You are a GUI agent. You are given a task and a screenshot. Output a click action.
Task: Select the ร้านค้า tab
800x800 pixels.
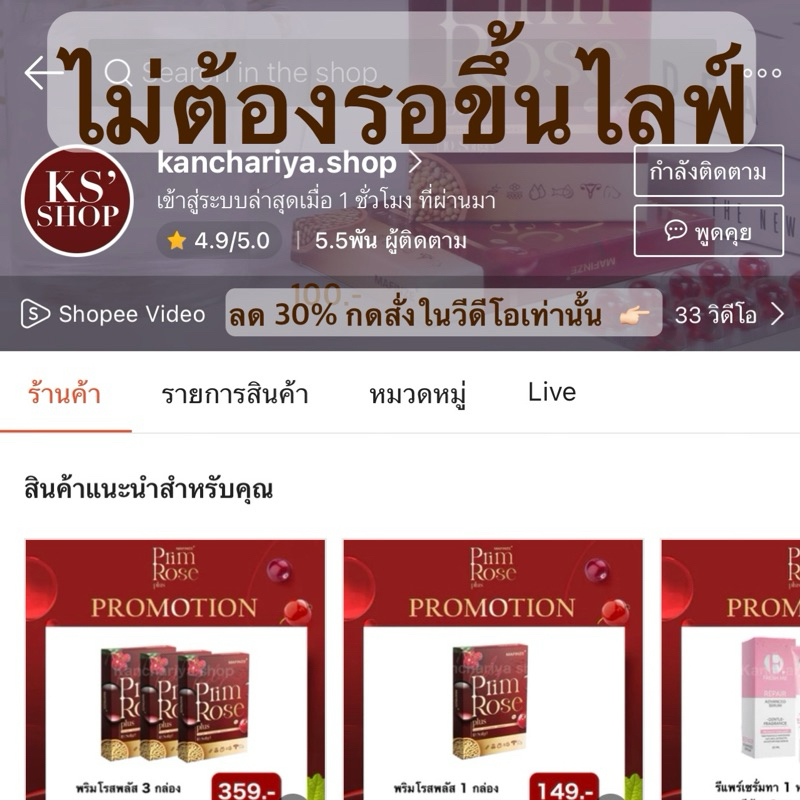click(x=64, y=395)
